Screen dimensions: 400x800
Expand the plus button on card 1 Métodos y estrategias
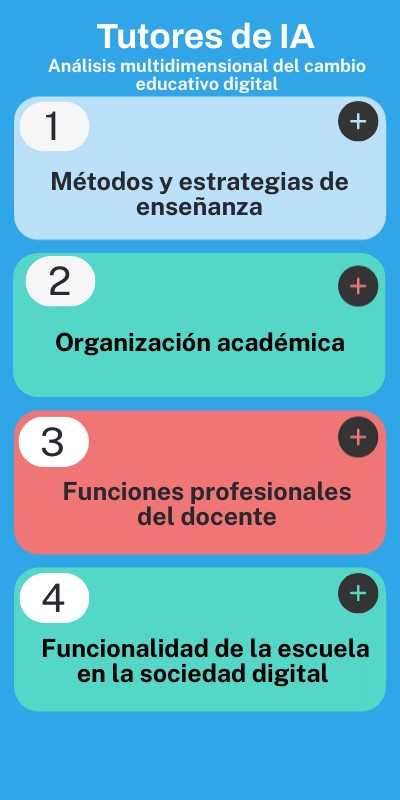[358, 121]
